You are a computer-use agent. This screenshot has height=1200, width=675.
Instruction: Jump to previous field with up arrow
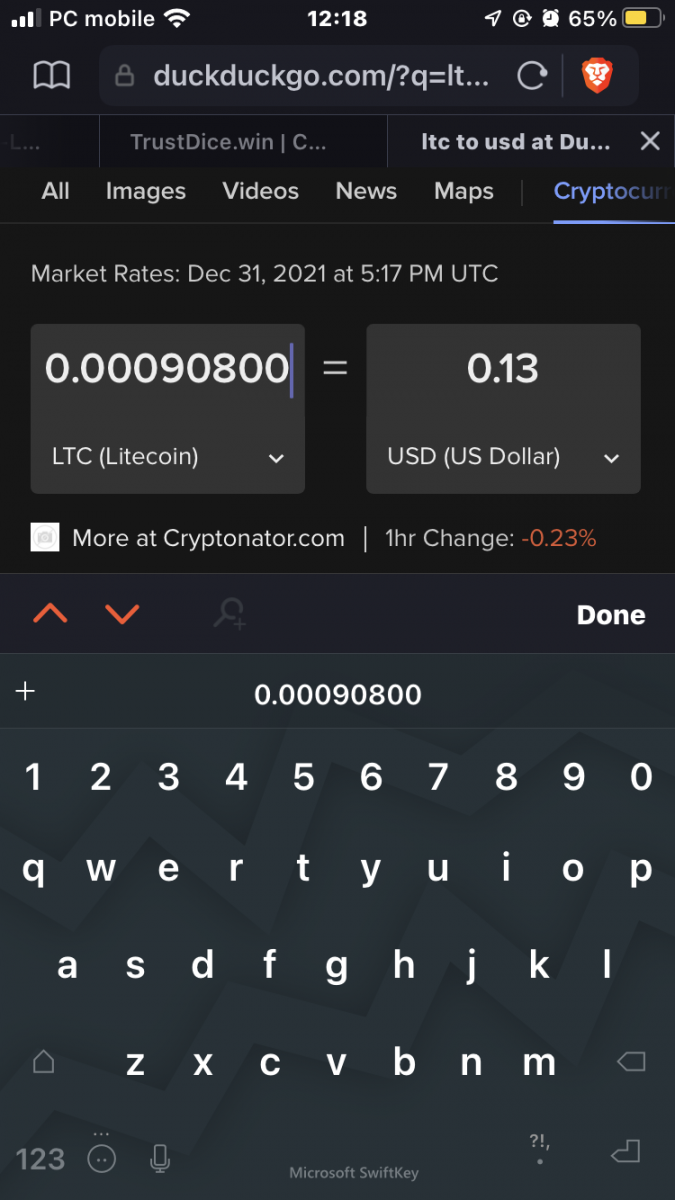[x=50, y=614]
